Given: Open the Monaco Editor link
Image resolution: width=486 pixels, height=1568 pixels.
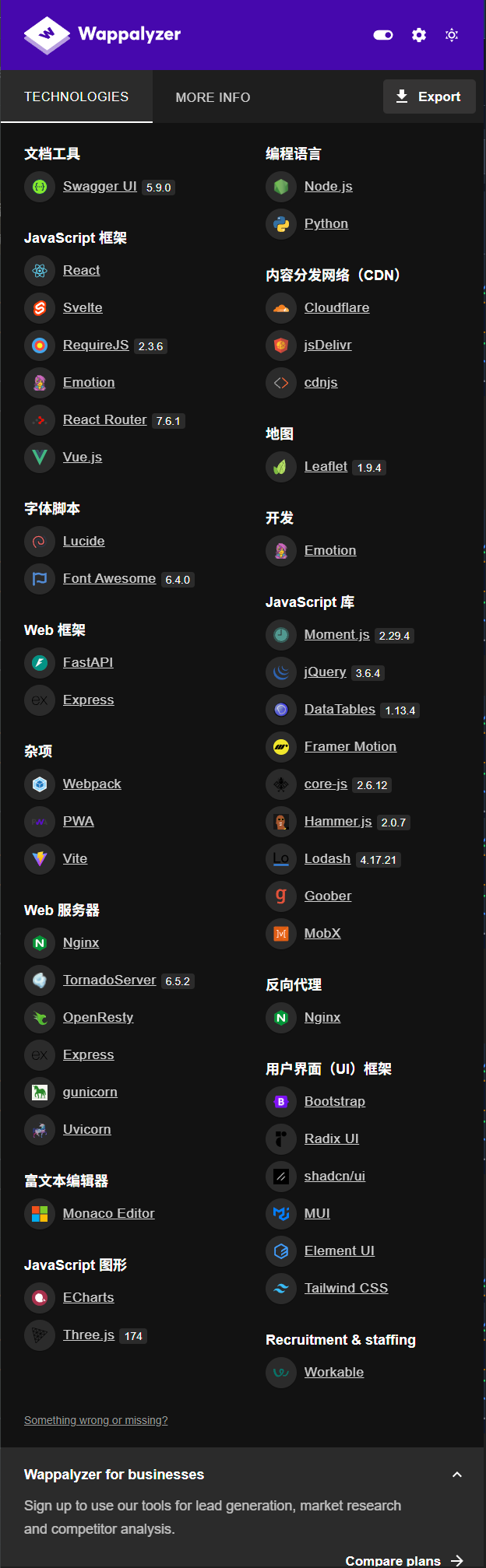Looking at the screenshot, I should [108, 1213].
